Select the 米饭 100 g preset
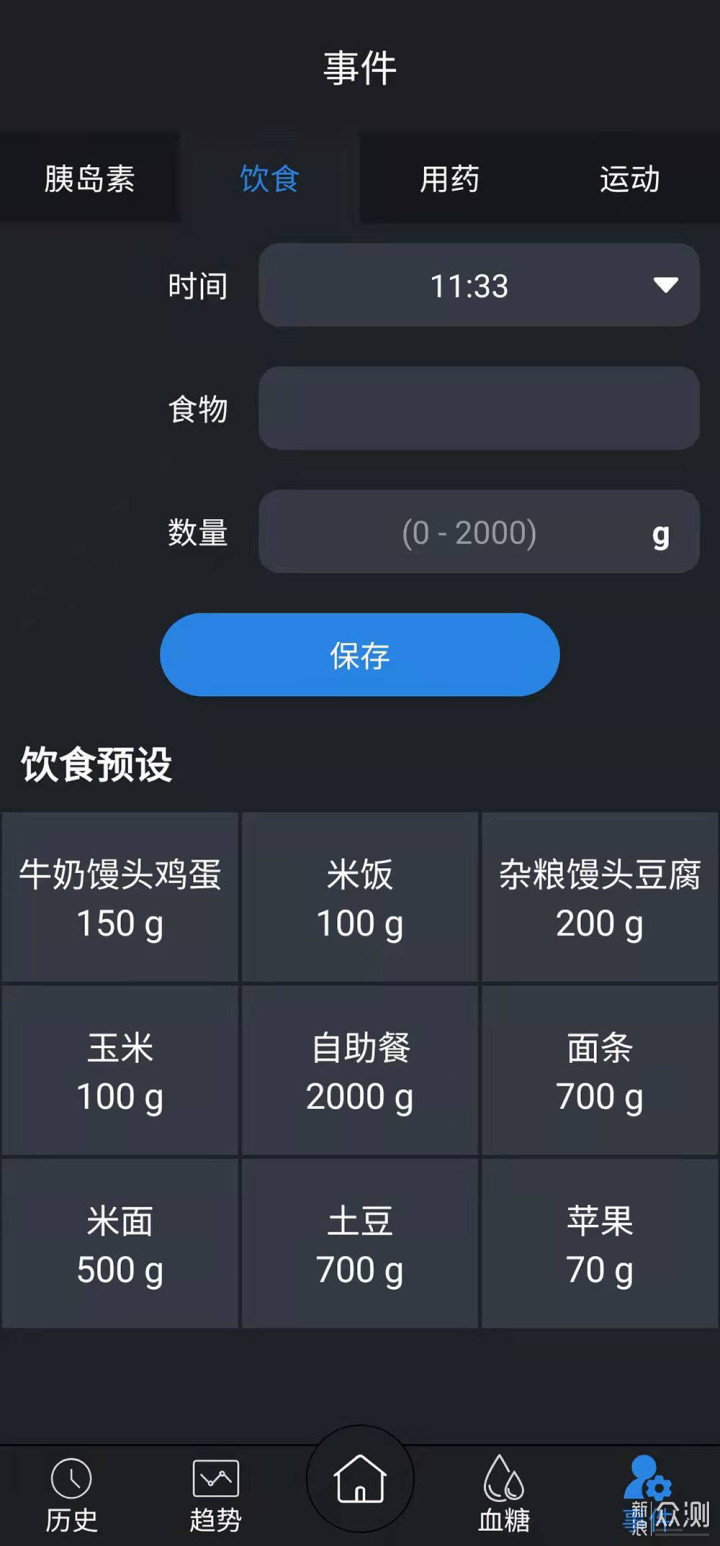The image size is (720, 1546). (360, 897)
